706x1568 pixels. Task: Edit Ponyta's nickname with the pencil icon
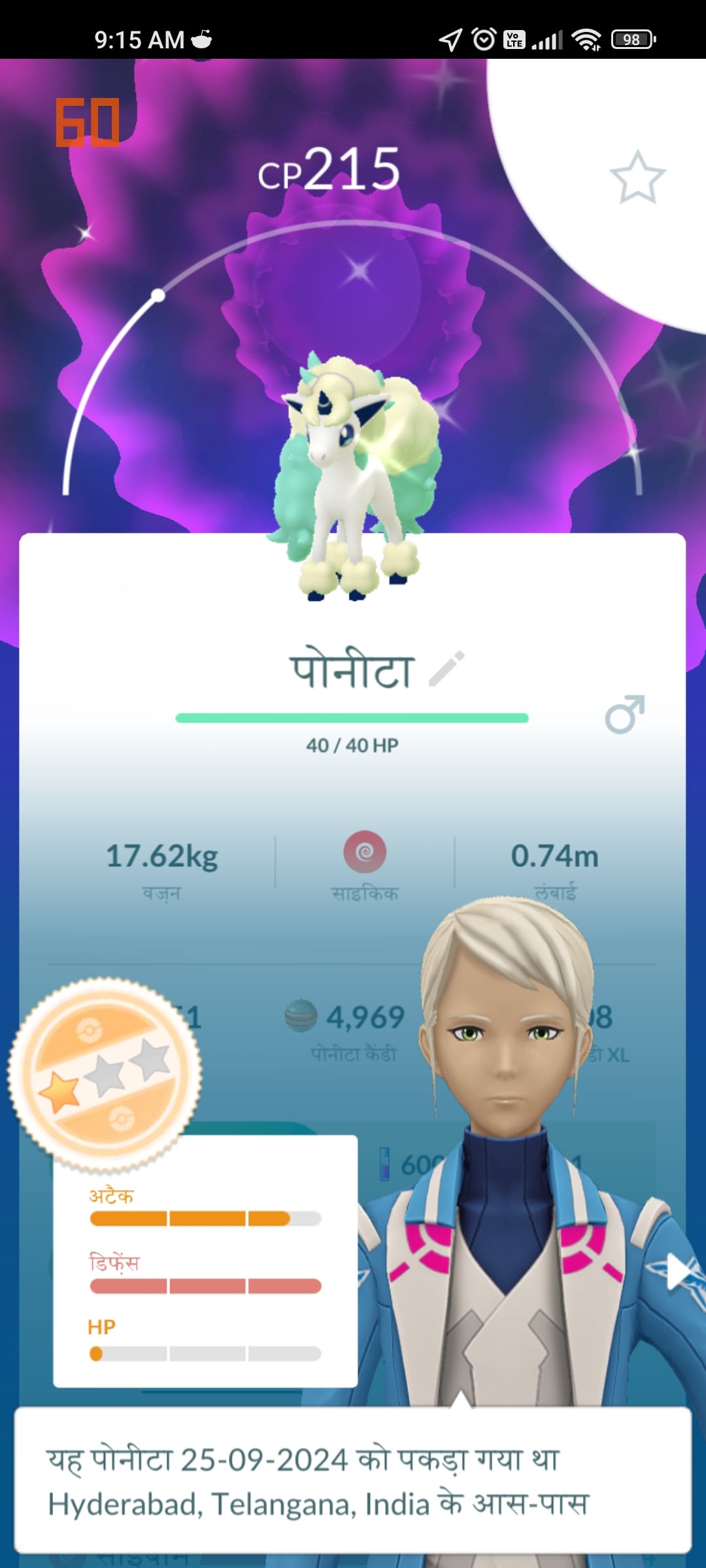[x=447, y=668]
